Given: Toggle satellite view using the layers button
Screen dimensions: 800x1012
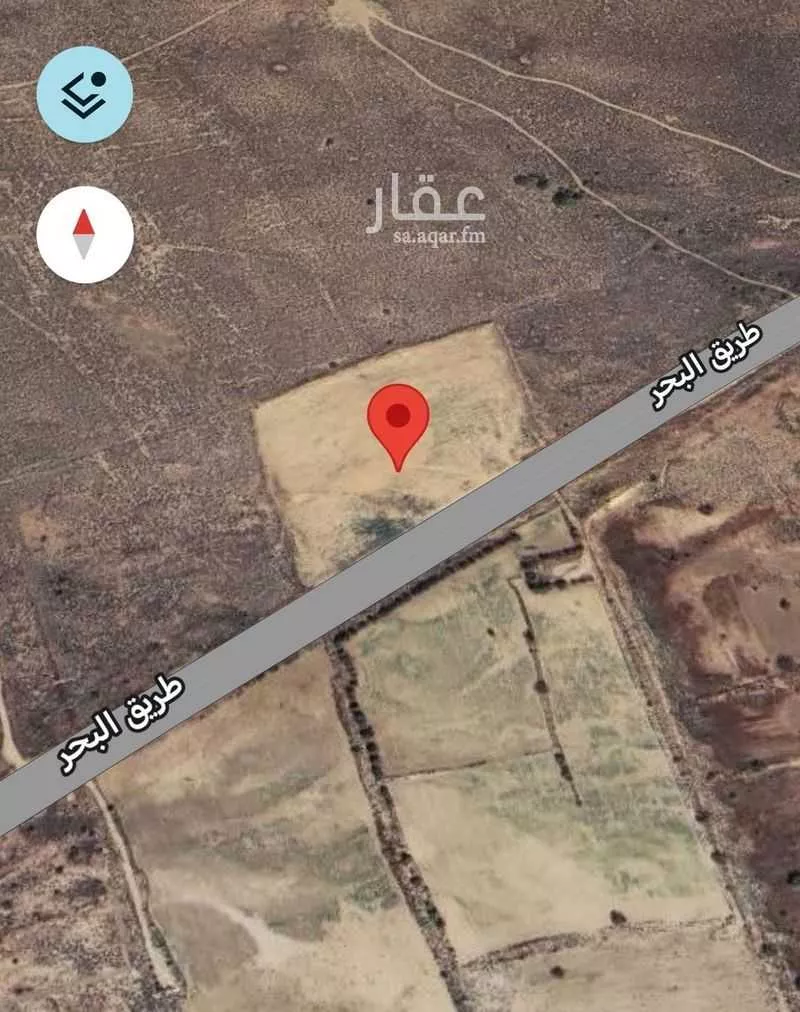Looking at the screenshot, I should [x=84, y=91].
